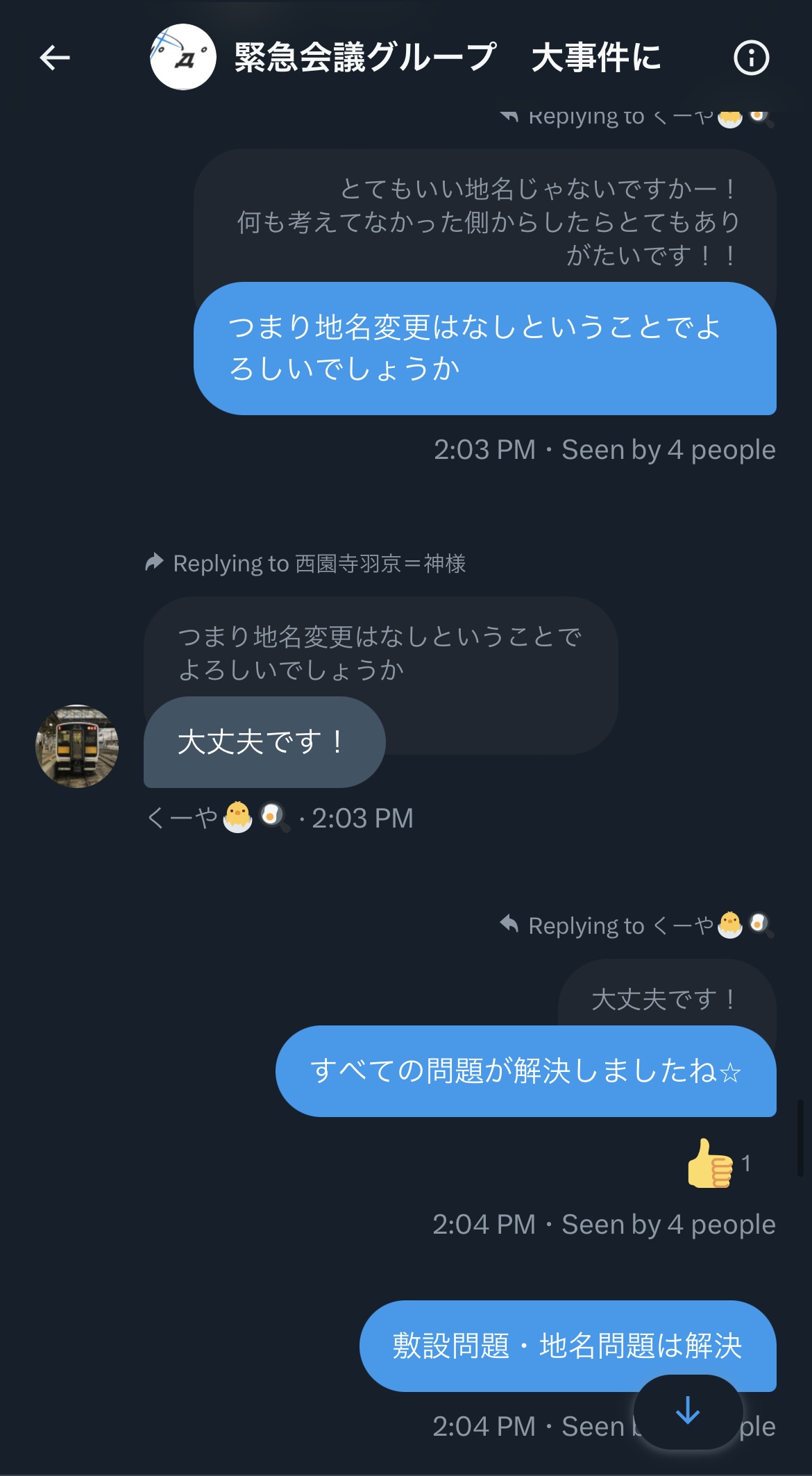Open くーや's train profile picture
Viewport: 812px width, 1476px height.
[77, 746]
